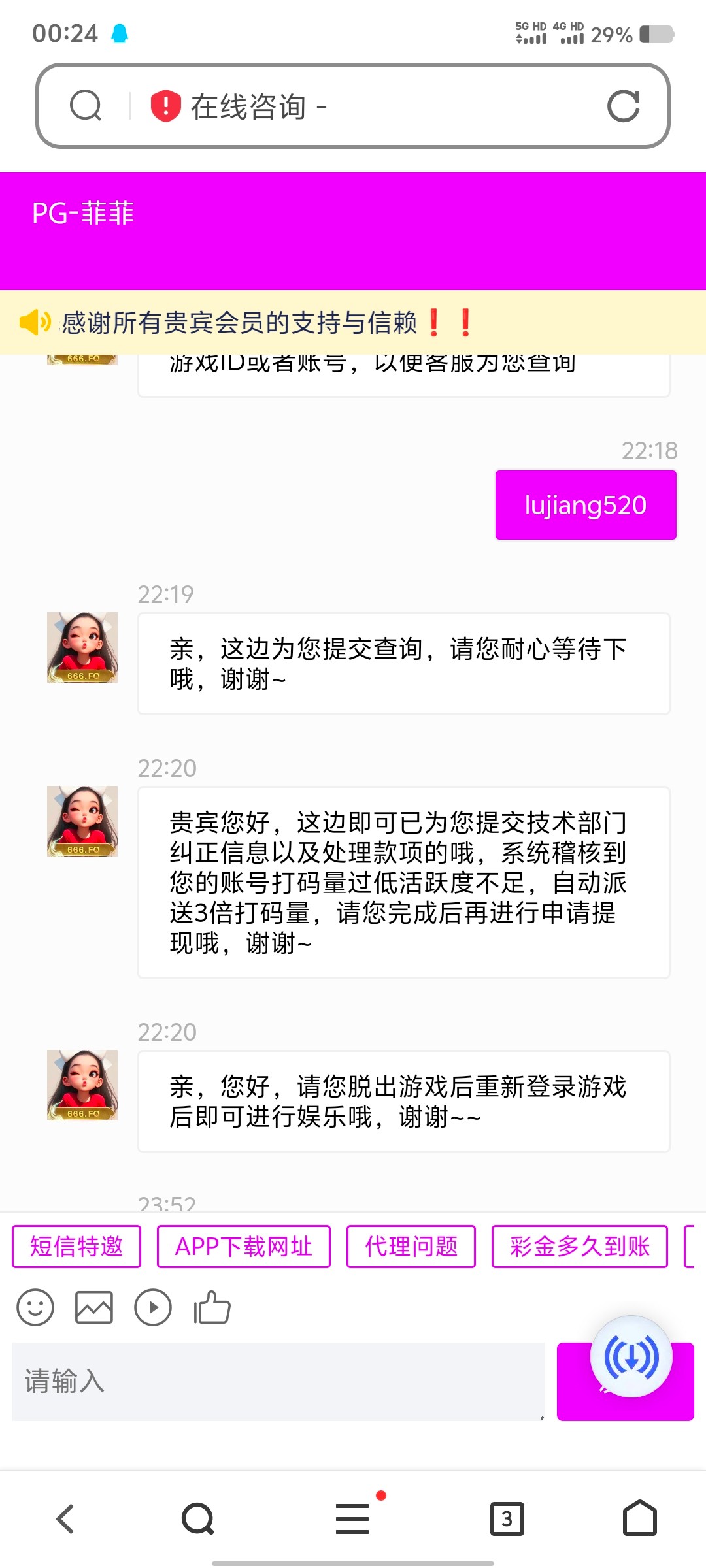Open the emoji picker

click(36, 1307)
